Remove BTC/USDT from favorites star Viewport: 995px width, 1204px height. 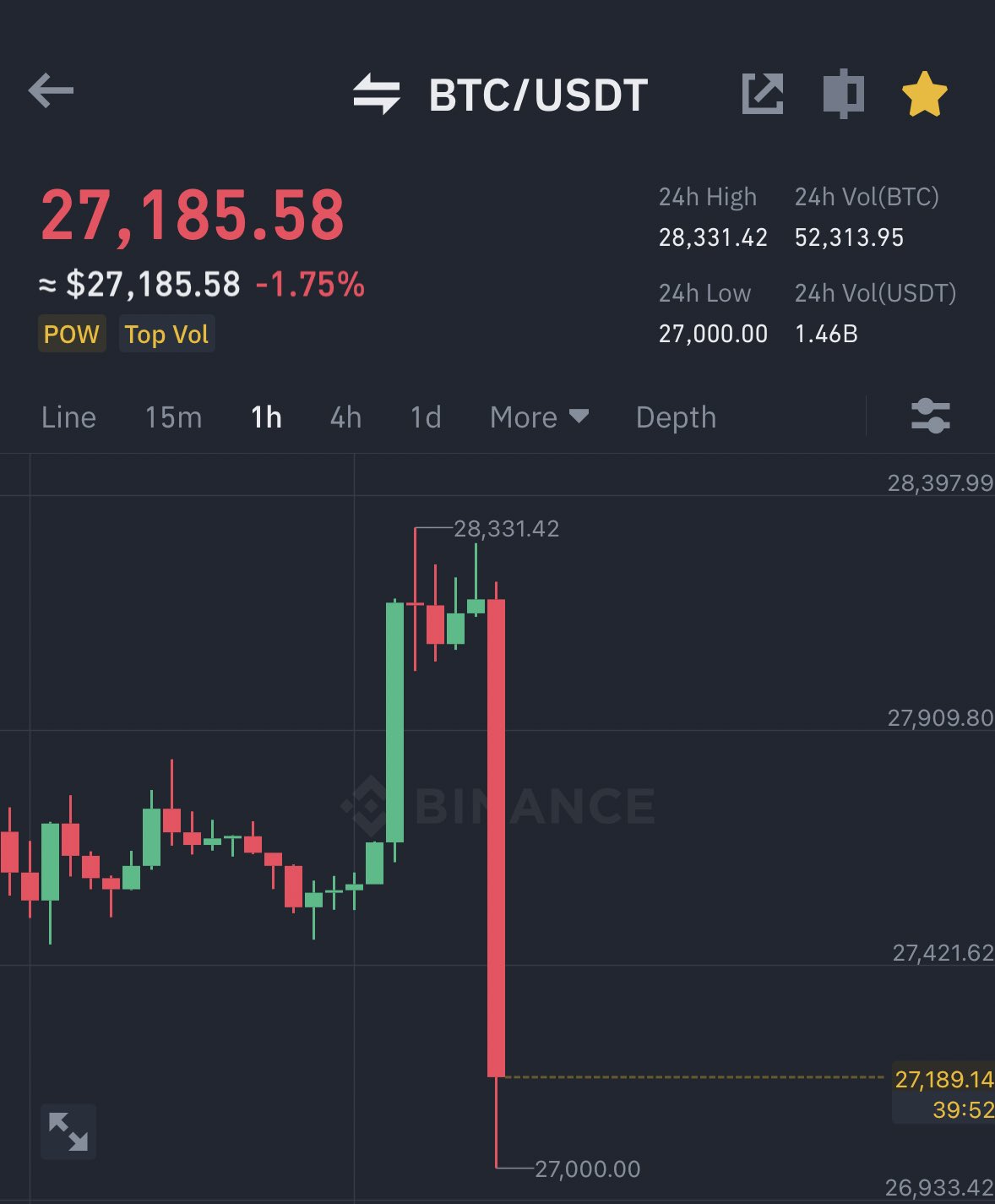tap(924, 93)
